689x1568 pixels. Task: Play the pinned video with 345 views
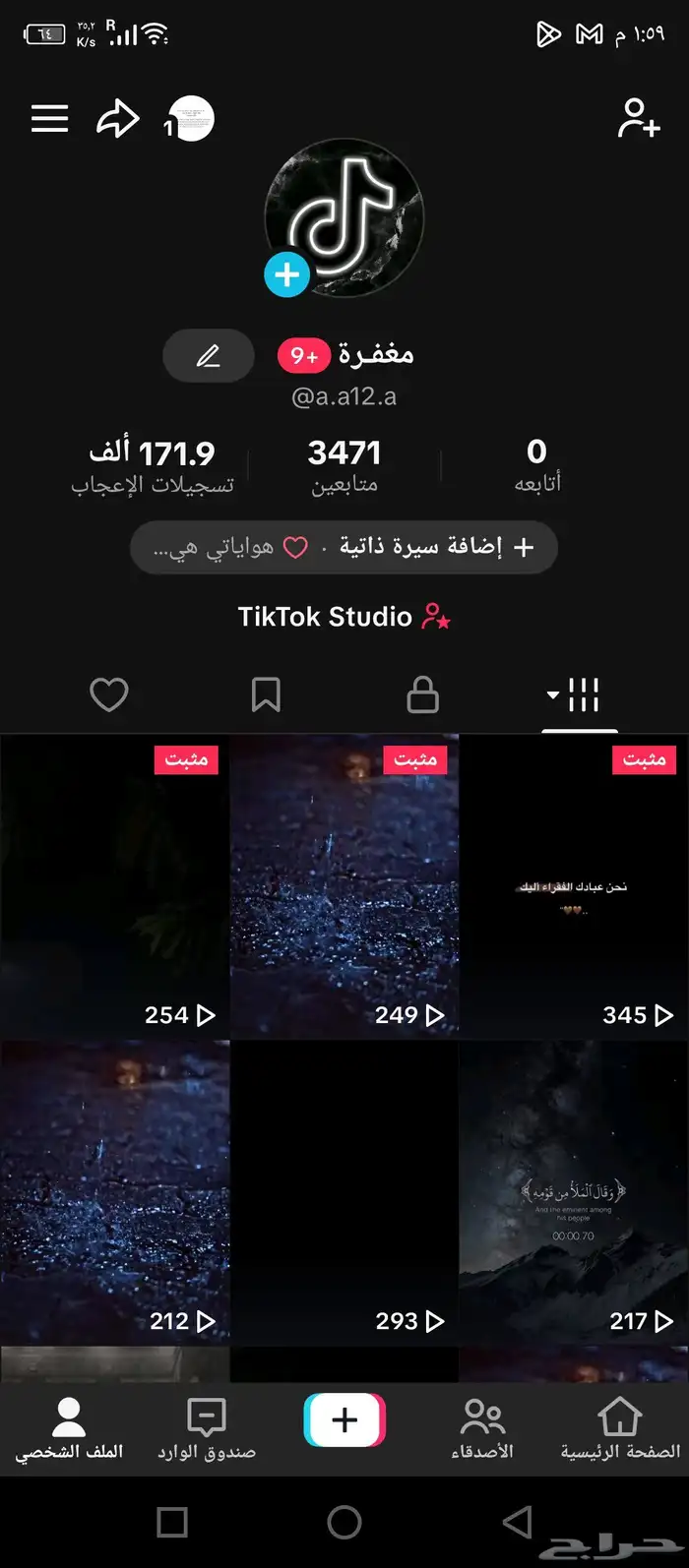point(574,887)
